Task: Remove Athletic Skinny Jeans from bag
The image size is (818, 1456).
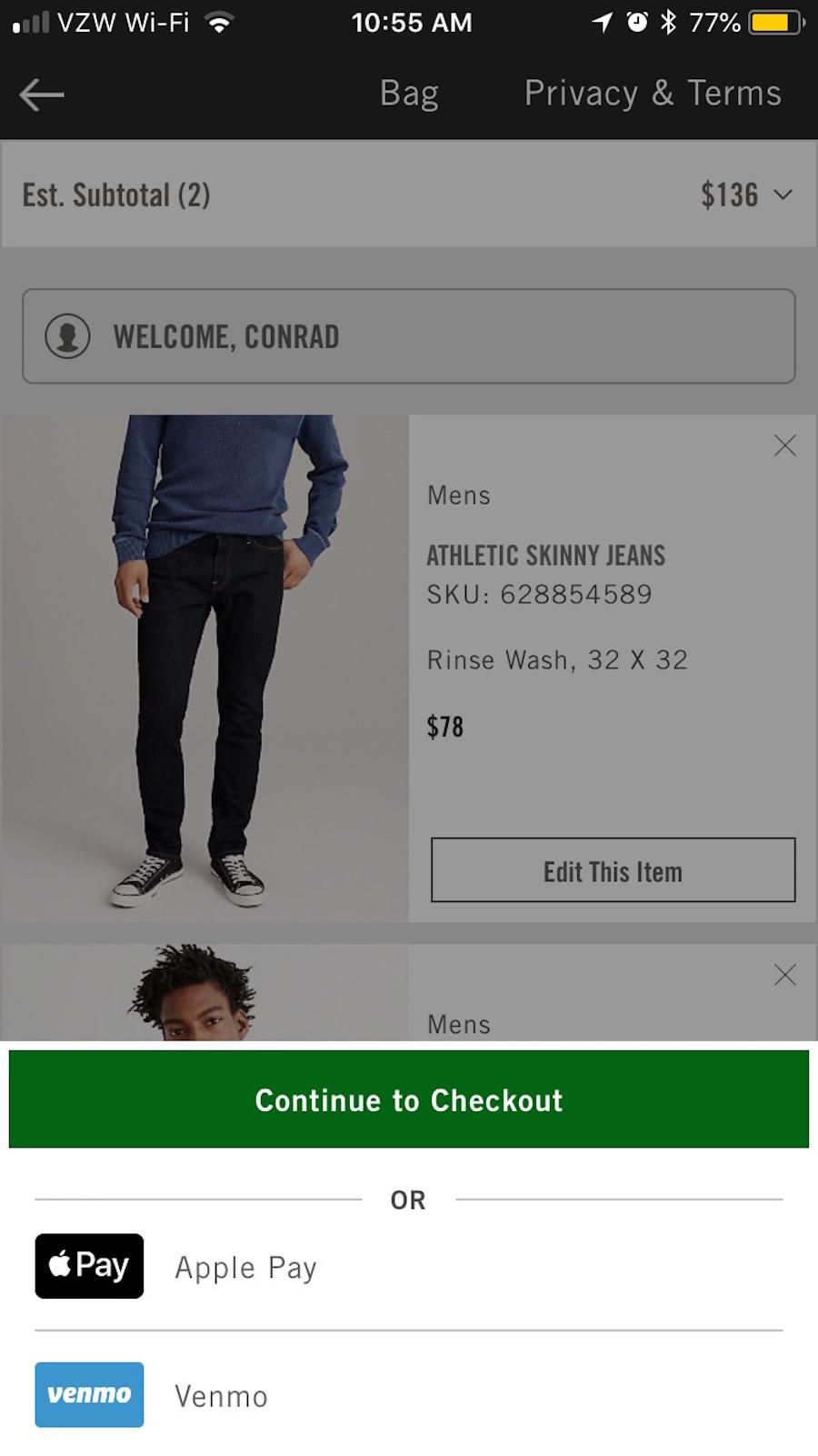Action: coord(784,446)
